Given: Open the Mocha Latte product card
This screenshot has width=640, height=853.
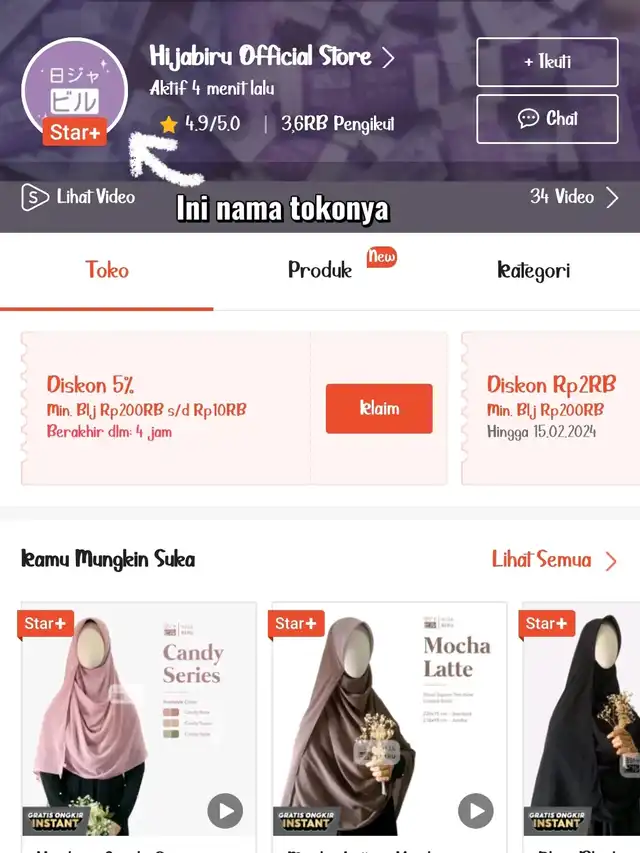Looking at the screenshot, I should [389, 720].
